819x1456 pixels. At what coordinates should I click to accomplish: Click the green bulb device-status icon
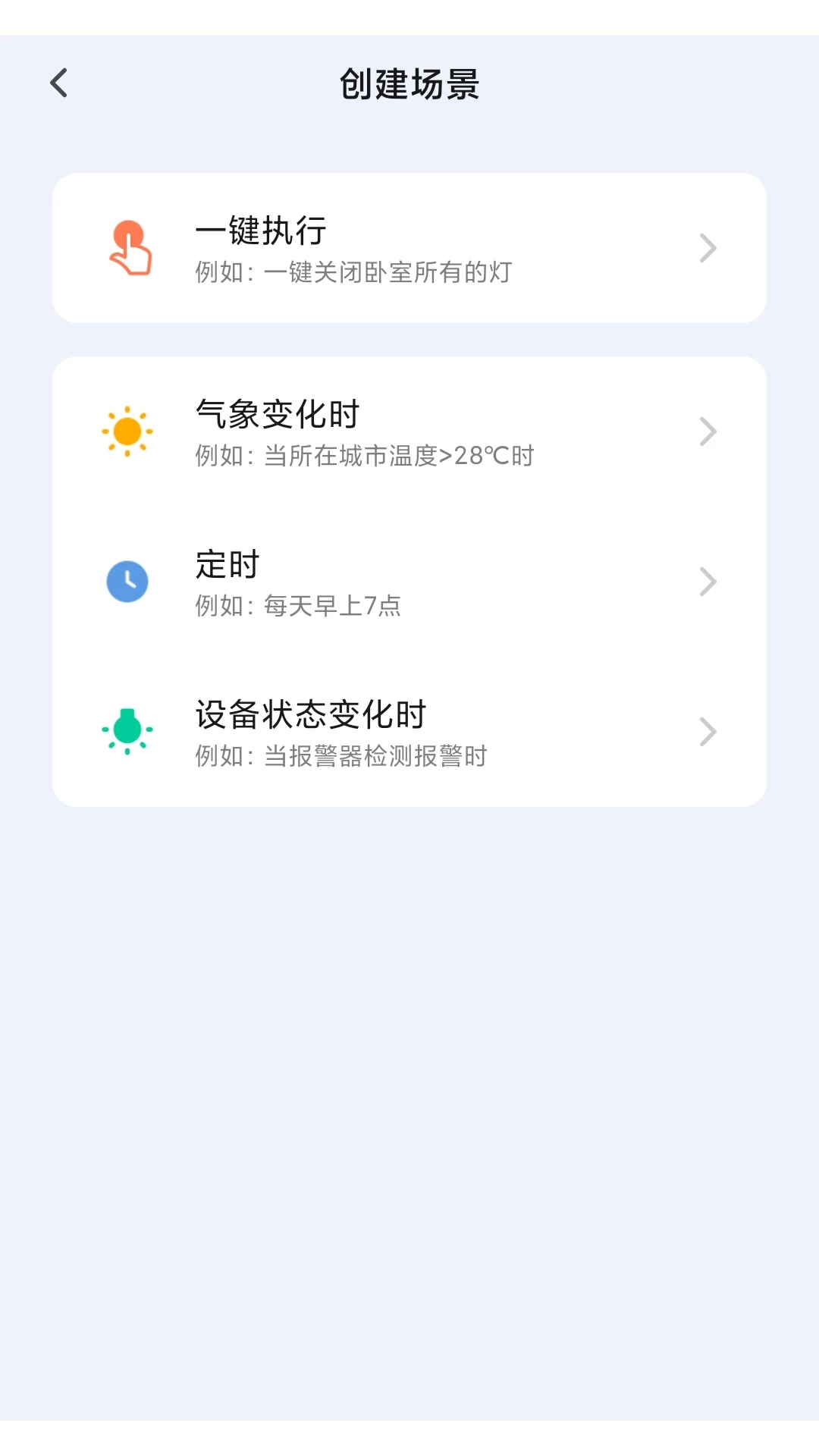point(127,730)
